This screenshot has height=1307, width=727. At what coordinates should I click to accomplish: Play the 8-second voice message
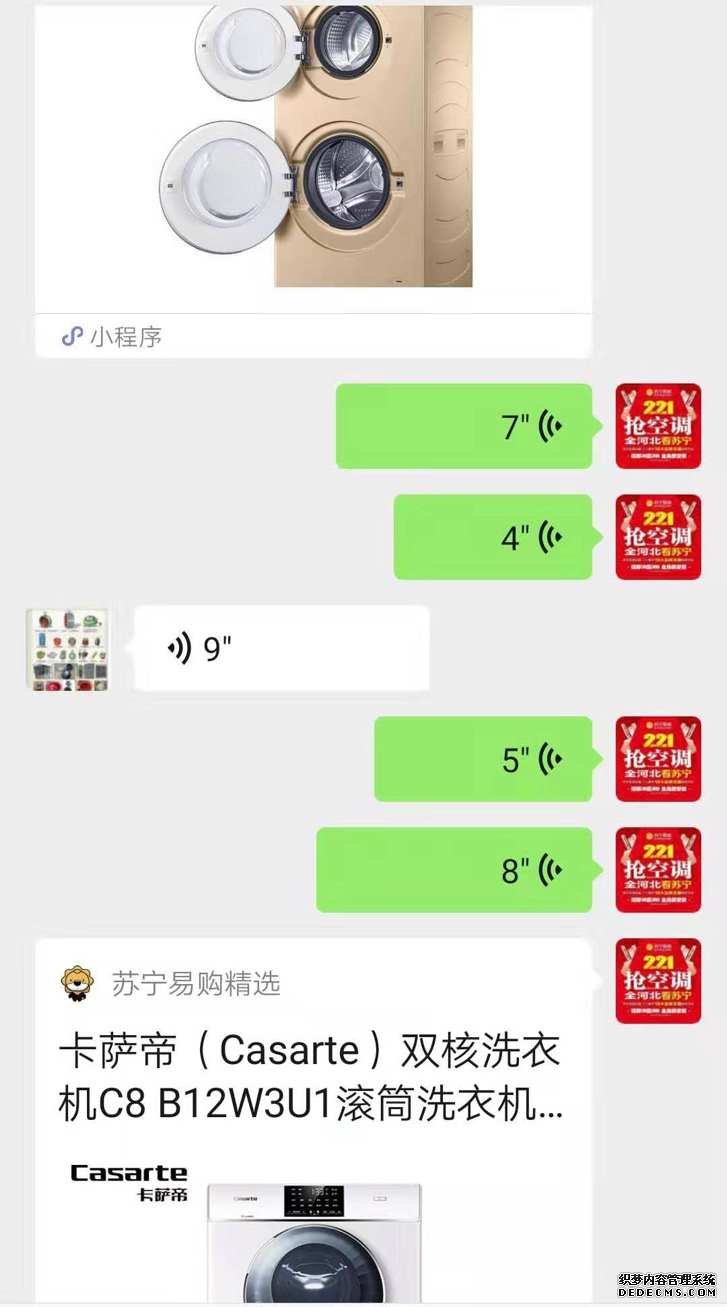(459, 870)
